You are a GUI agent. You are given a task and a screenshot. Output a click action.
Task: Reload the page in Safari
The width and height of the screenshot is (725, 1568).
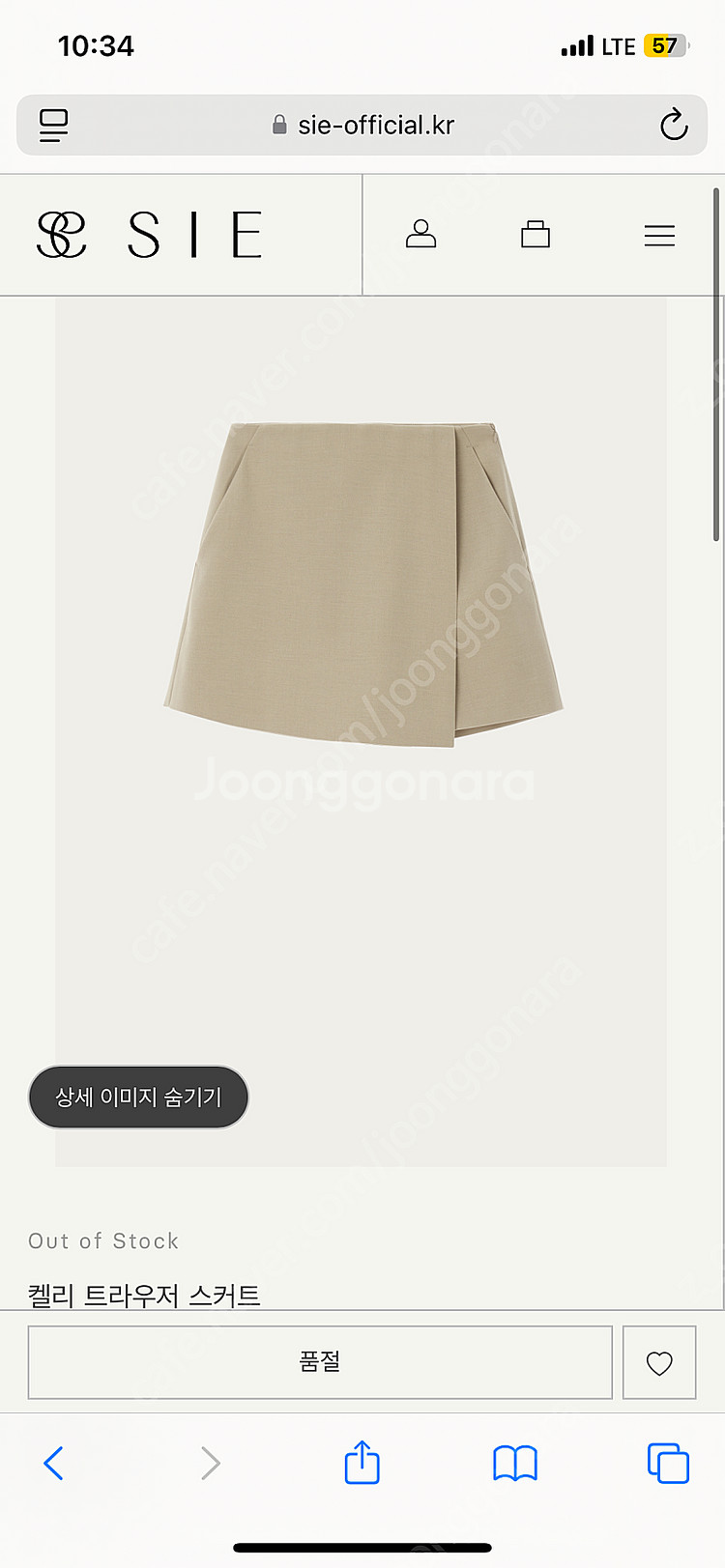point(673,125)
